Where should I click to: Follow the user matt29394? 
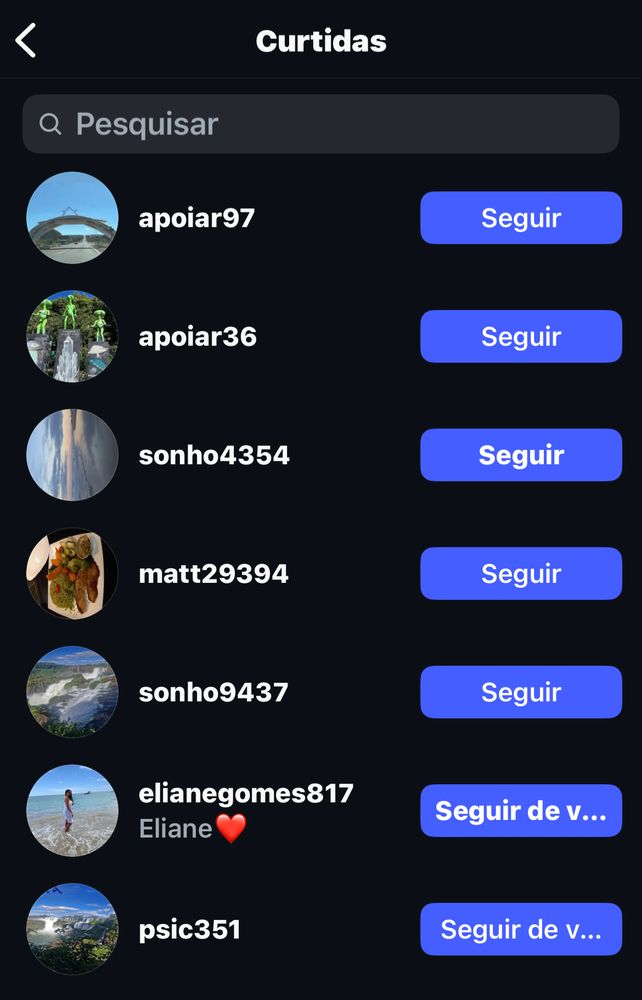(x=520, y=574)
